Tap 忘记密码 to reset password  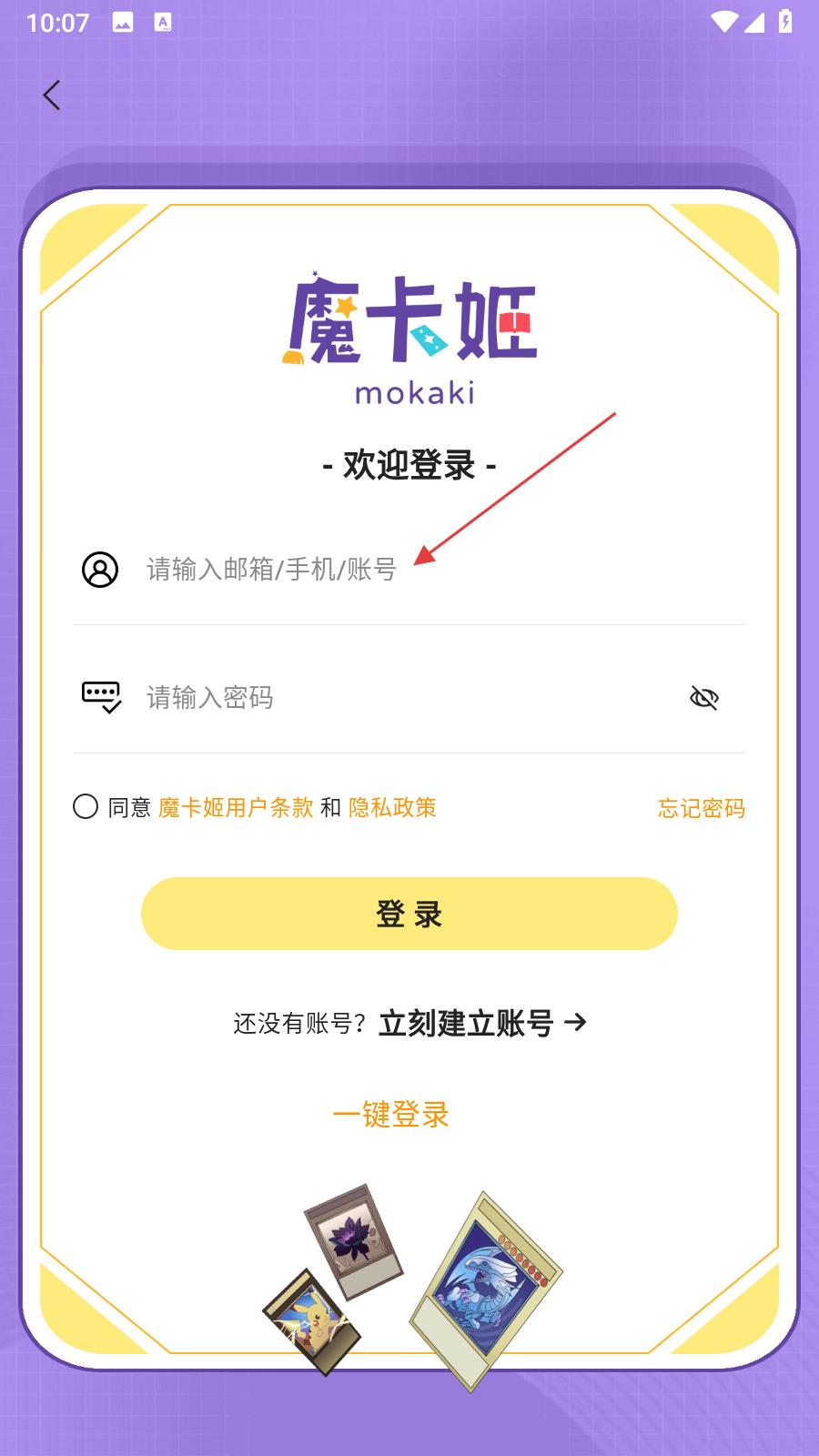[701, 808]
